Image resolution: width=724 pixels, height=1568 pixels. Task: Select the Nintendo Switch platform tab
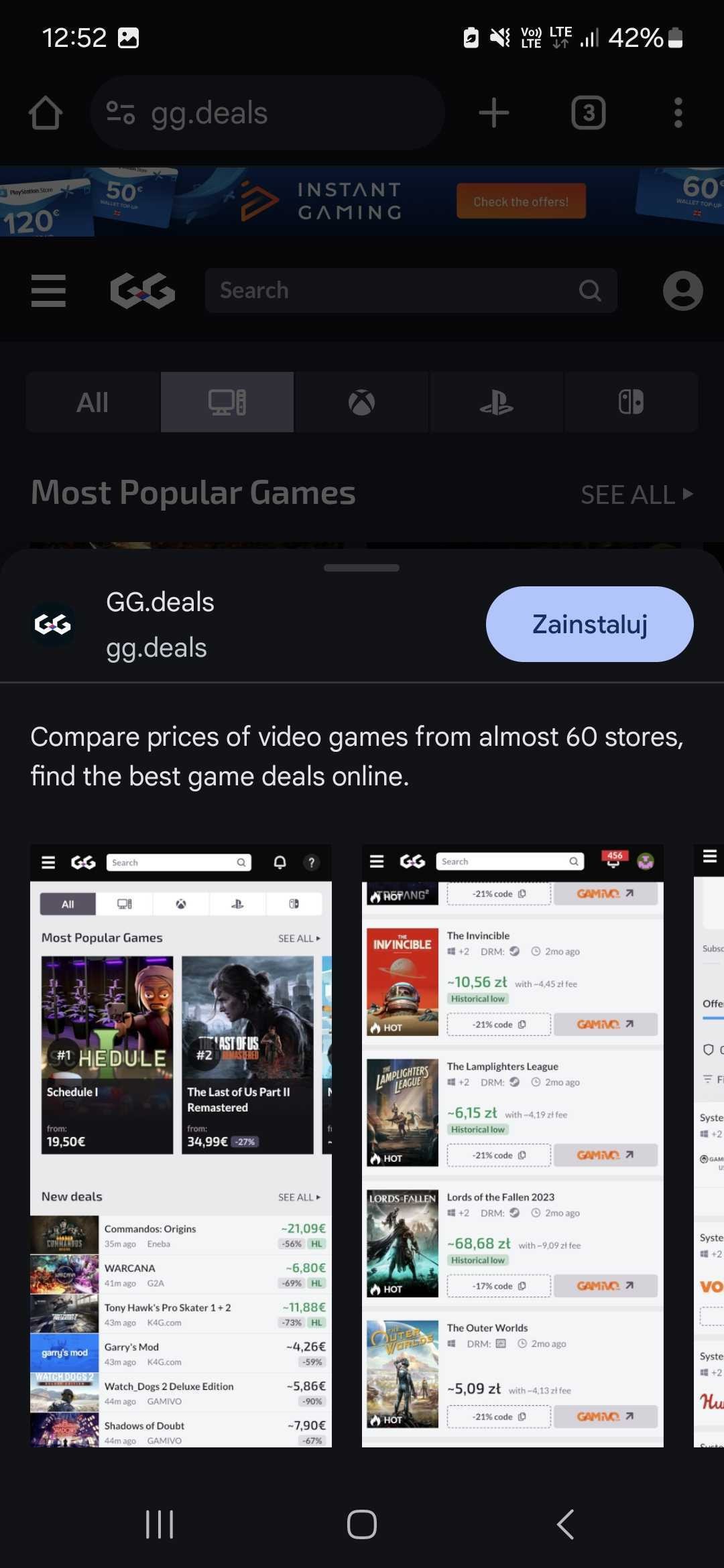click(631, 402)
